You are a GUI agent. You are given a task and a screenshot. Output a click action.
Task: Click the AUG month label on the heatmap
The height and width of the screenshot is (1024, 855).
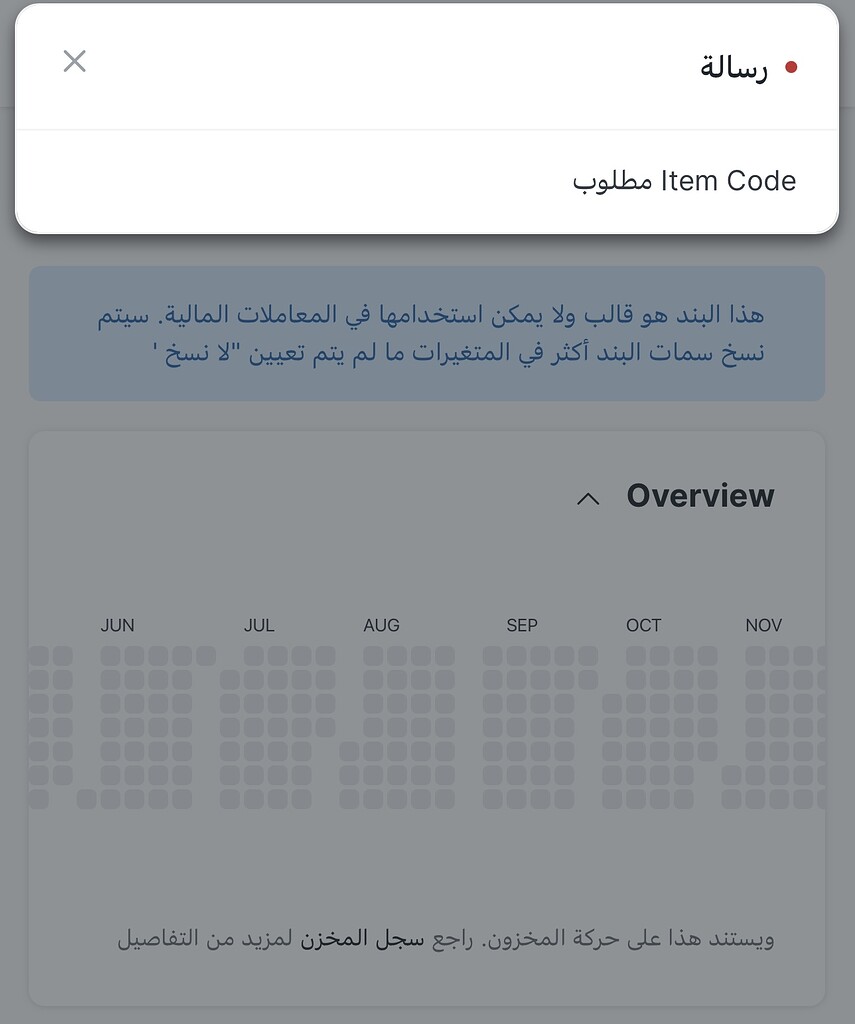(382, 625)
